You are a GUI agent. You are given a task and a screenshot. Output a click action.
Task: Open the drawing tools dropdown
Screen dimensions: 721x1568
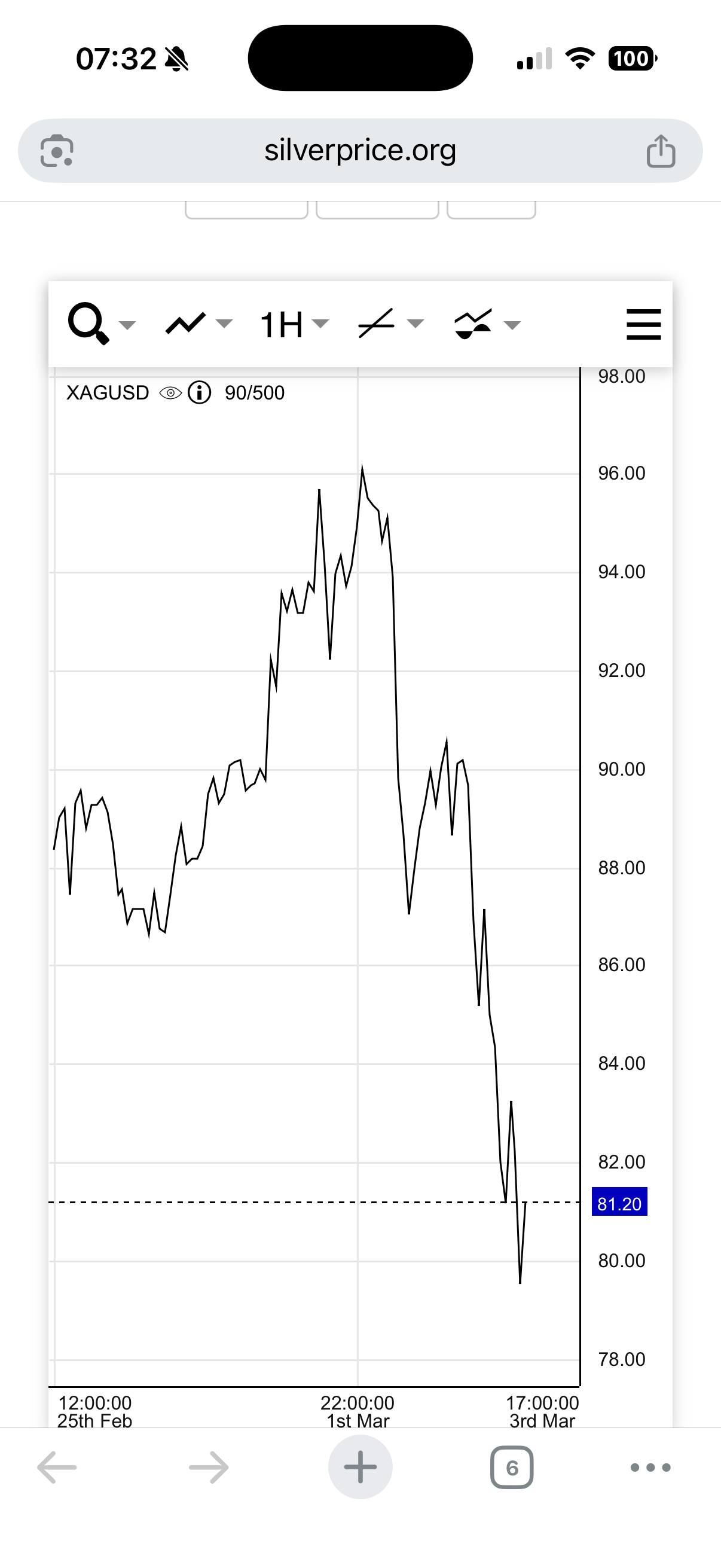tap(389, 324)
